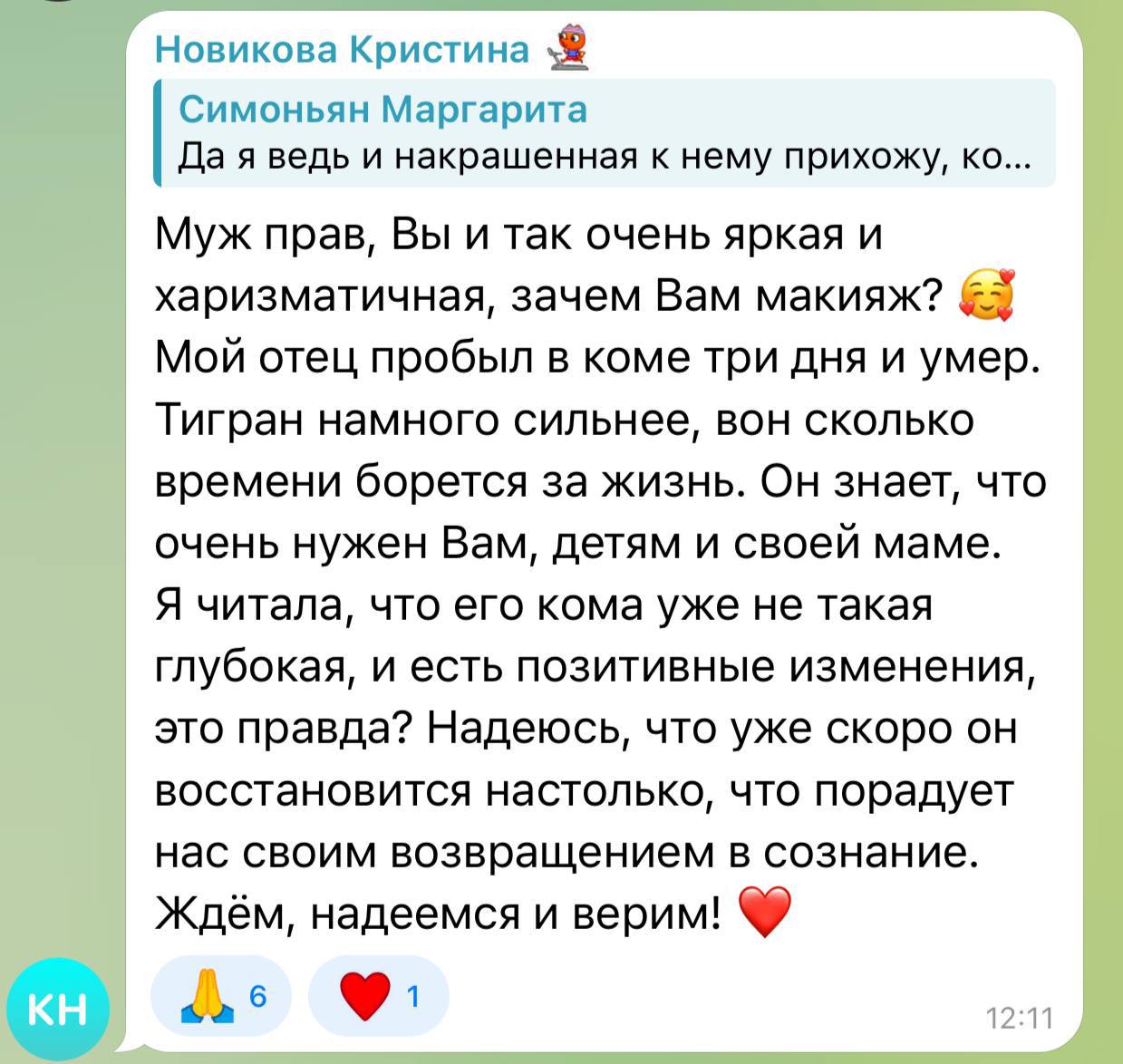Viewport: 1123px width, 1064px height.
Task: Open sender name Новикова Кристина
Action: (x=342, y=48)
